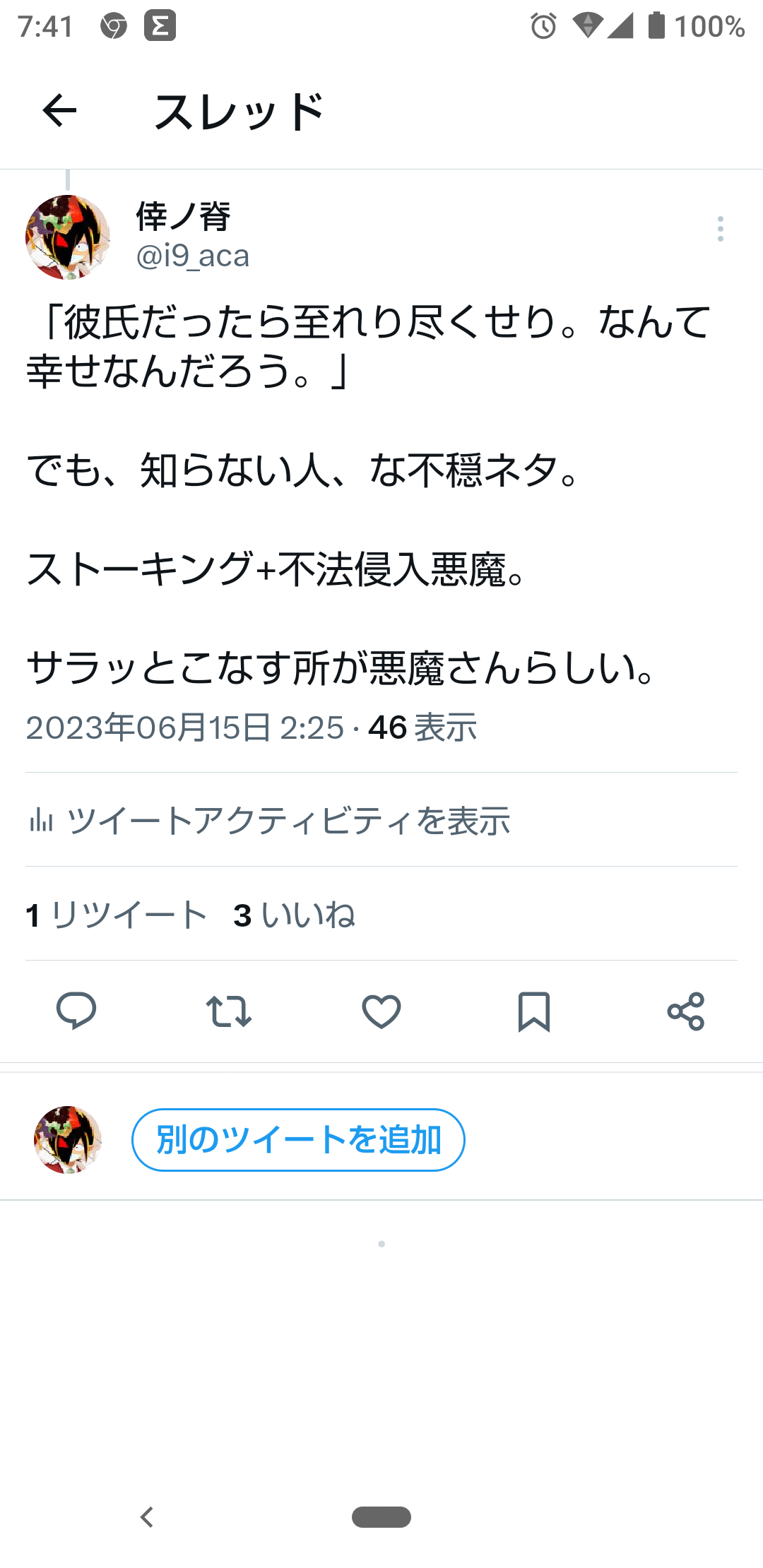Tap the system back chevron
The height and width of the screenshot is (1568, 763).
(x=147, y=1516)
